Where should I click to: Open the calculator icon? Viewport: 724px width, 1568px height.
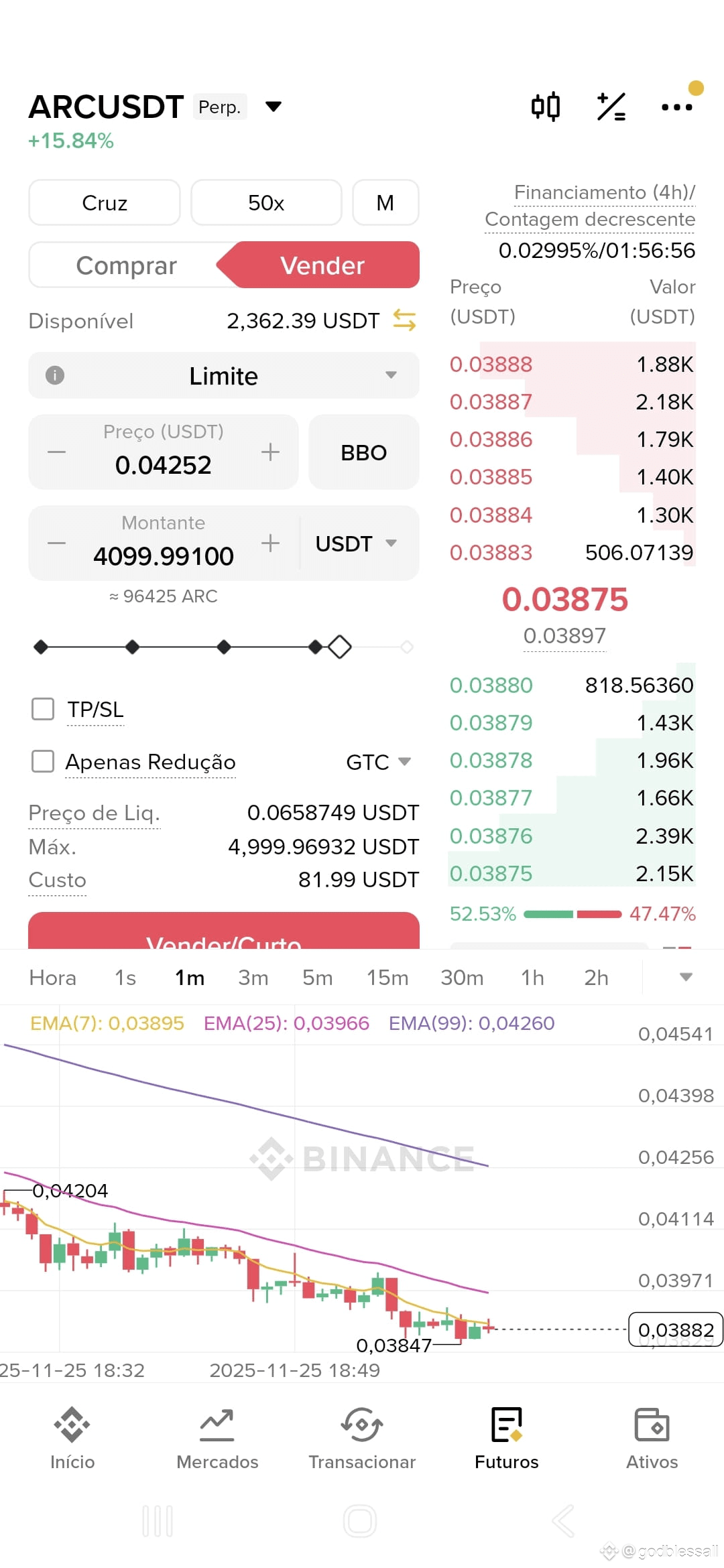pos(611,107)
